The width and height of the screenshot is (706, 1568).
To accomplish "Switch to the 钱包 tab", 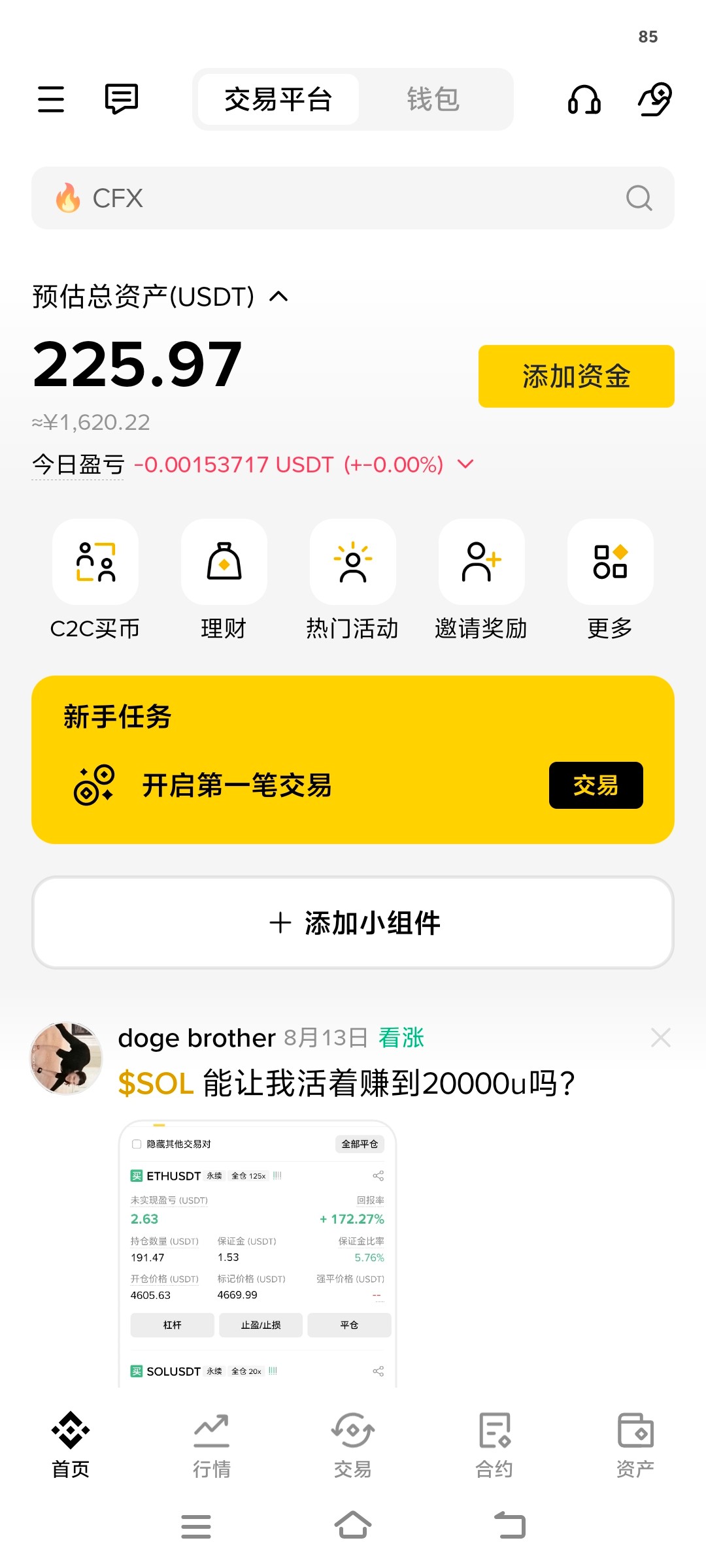I will pyautogui.click(x=433, y=99).
